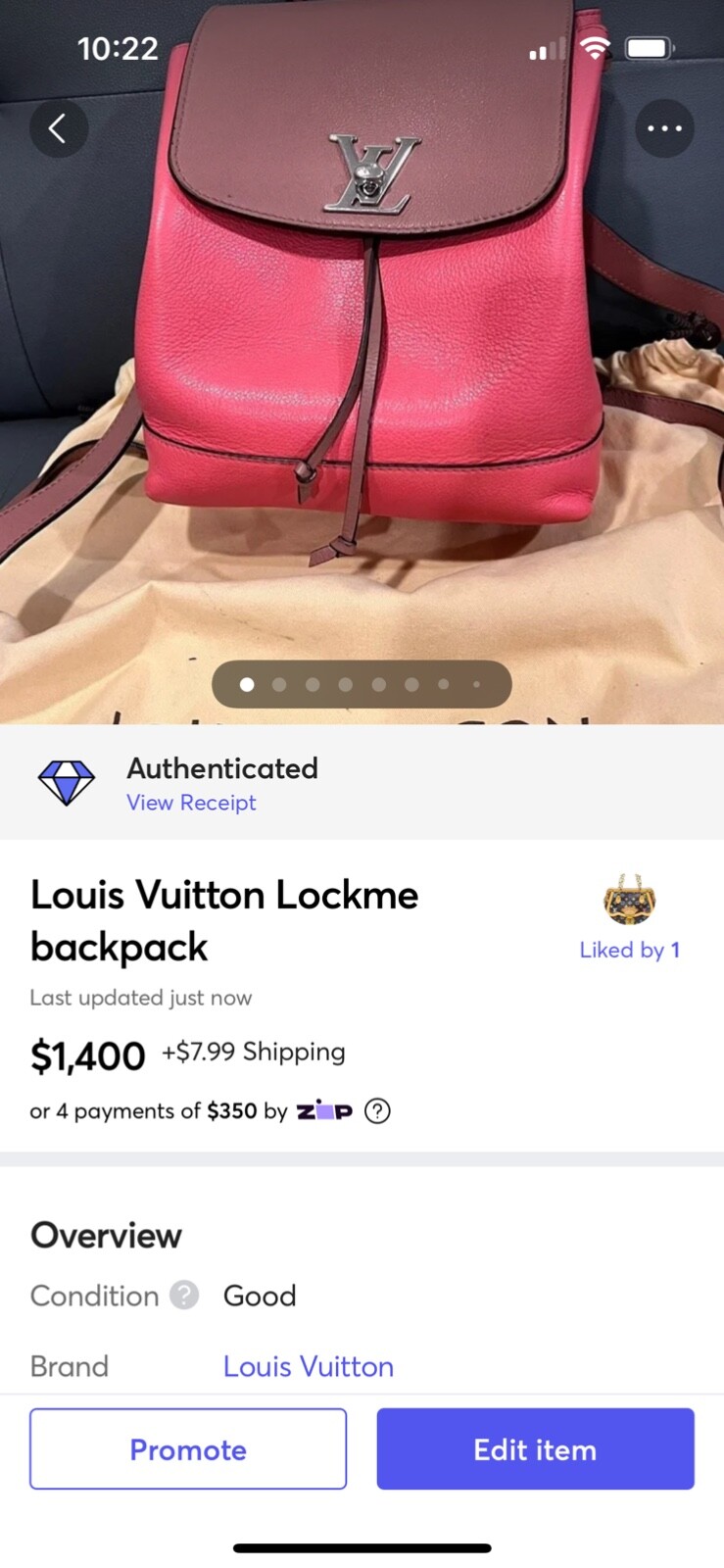Tap the Promote button
Screen dimensions: 724x1568
click(x=188, y=1448)
